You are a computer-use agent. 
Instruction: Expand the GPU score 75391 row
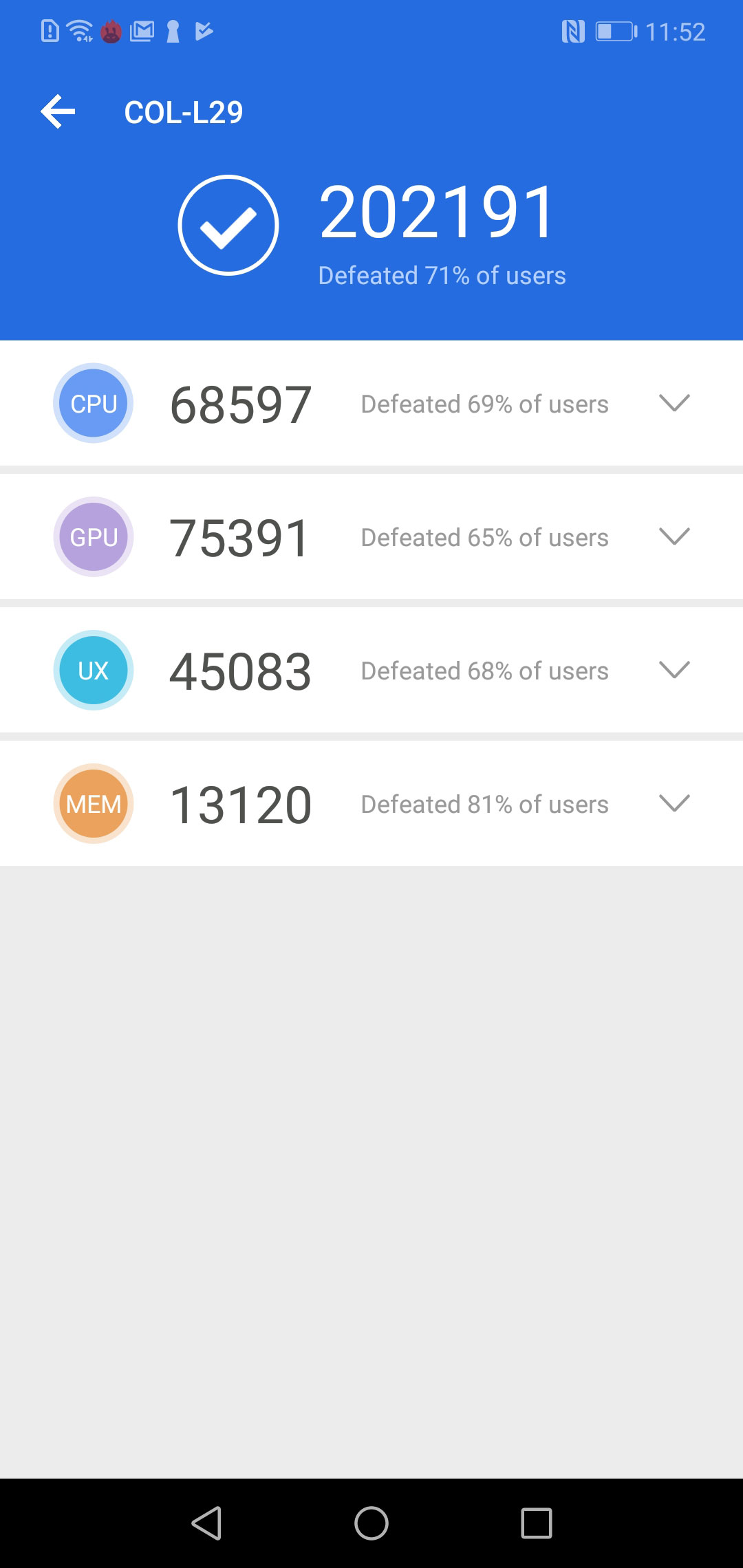[674, 536]
